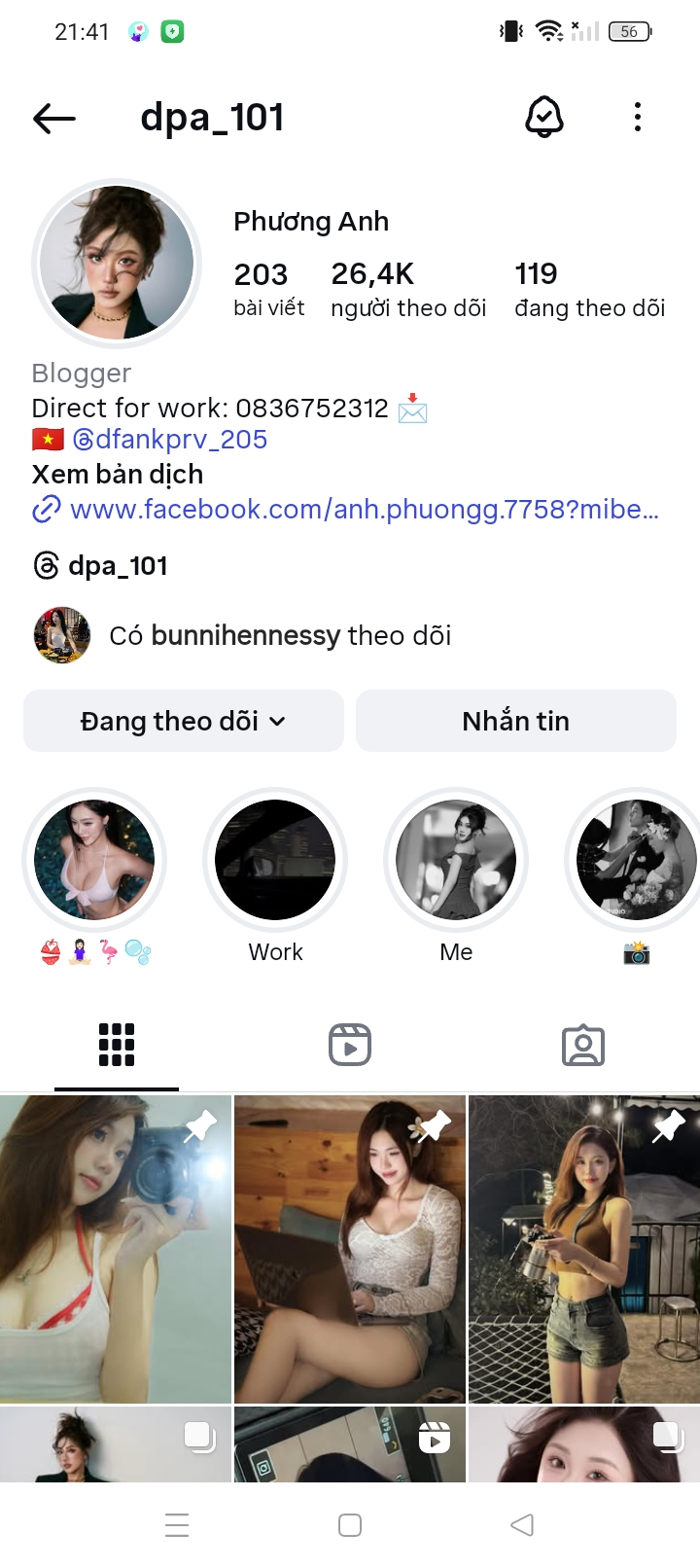This screenshot has height=1568, width=700.
Task: Switch to the Reels tab
Action: click(350, 1046)
